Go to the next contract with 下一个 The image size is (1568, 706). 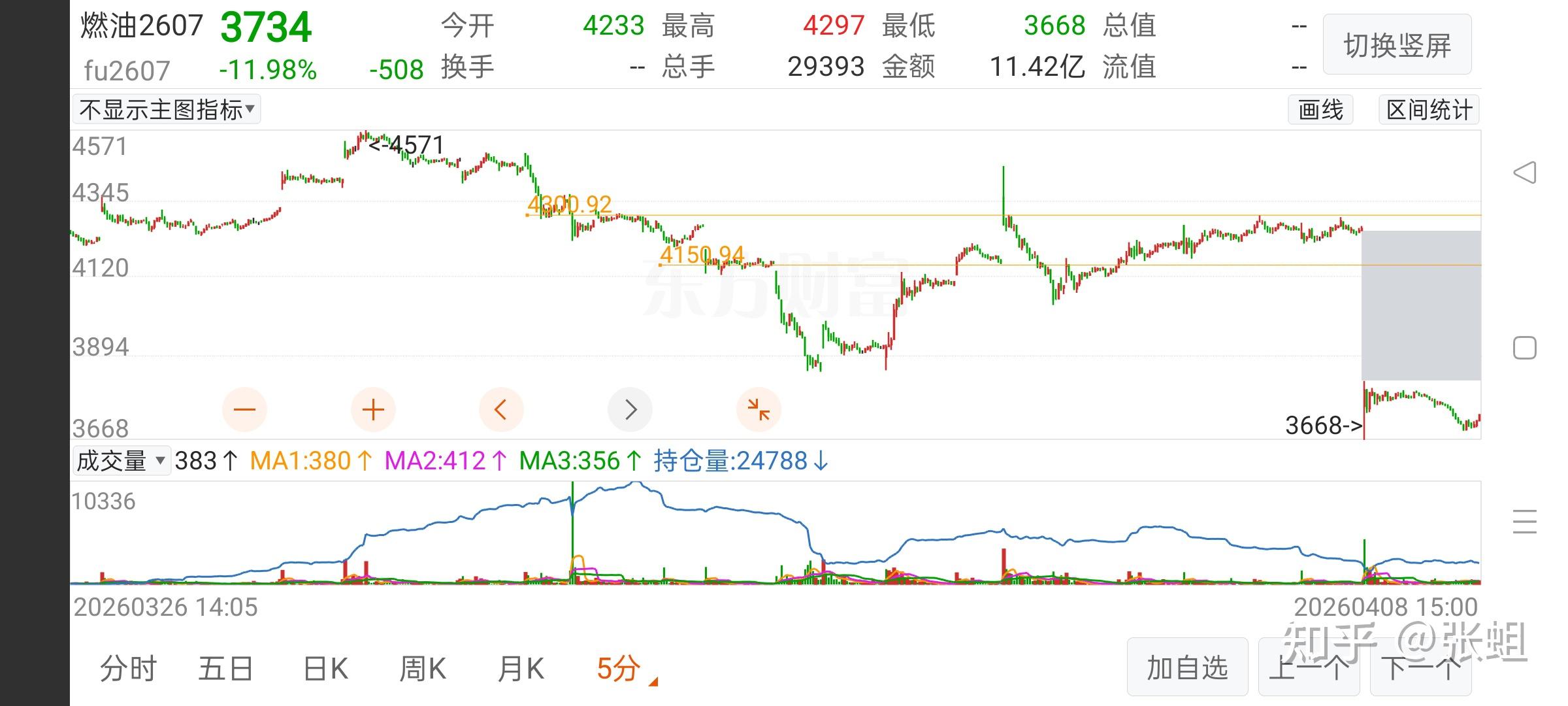(x=1420, y=667)
